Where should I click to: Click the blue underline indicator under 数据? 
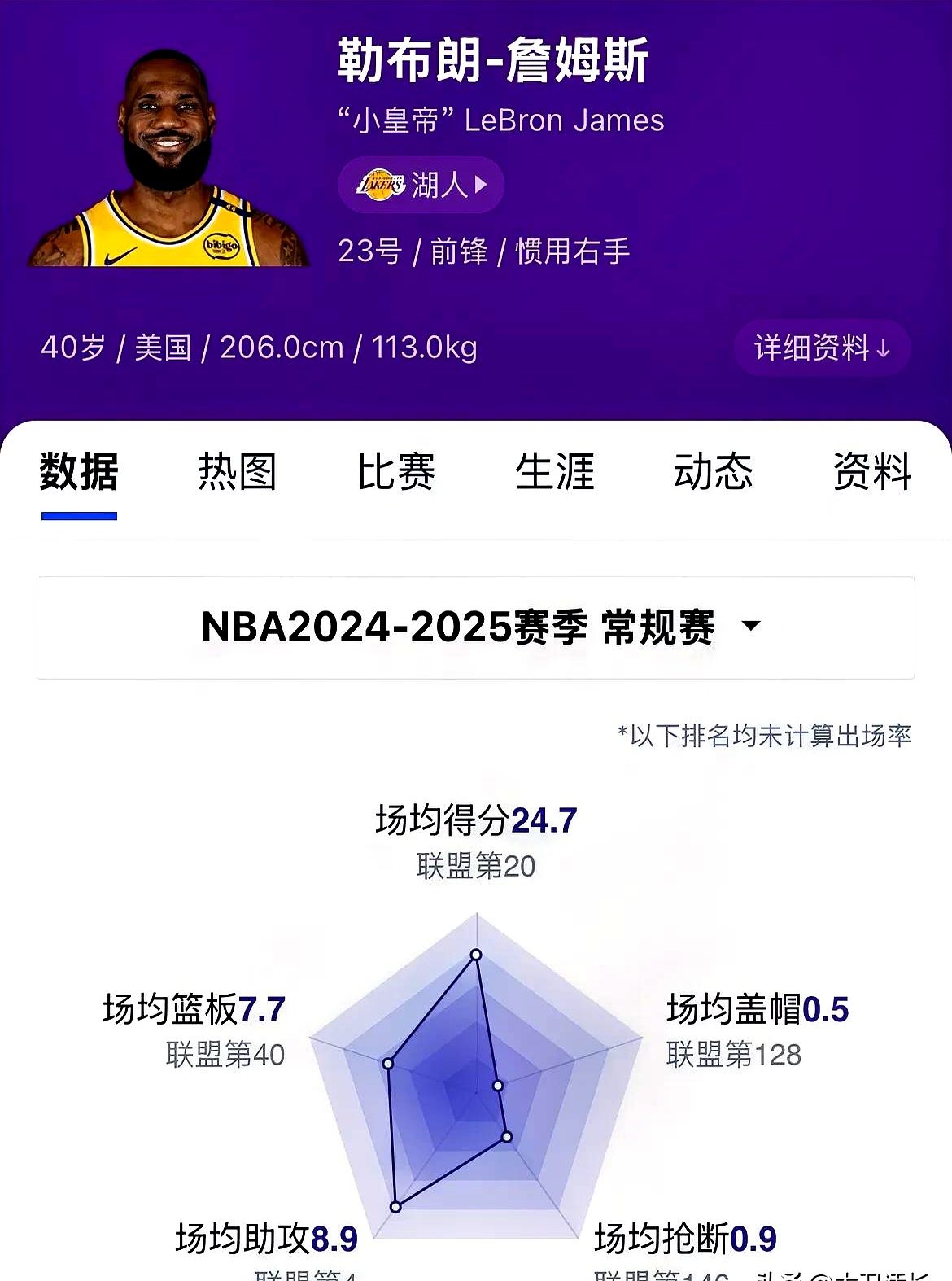(79, 514)
